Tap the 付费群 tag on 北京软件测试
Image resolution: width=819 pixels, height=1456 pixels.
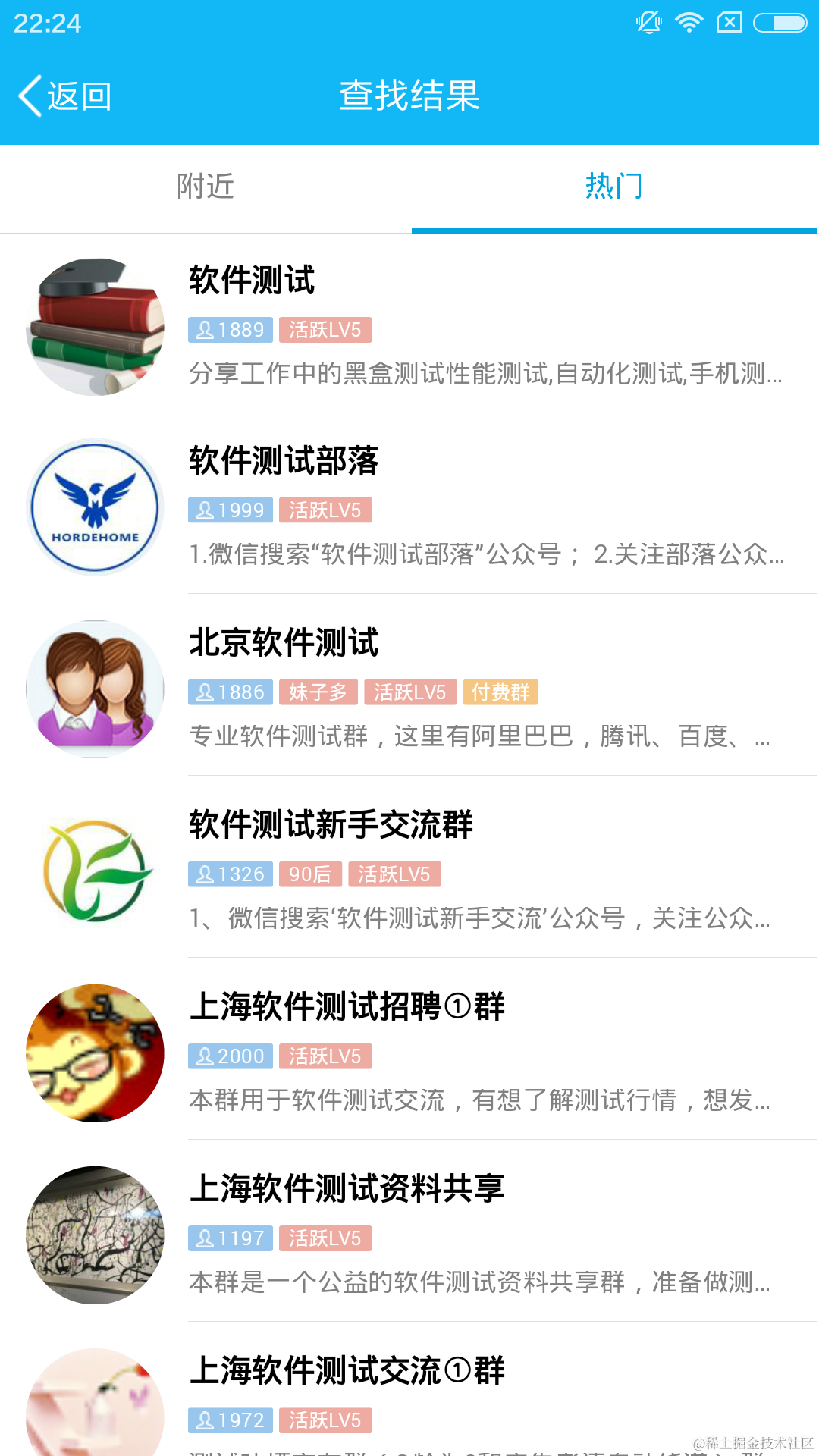tap(501, 692)
